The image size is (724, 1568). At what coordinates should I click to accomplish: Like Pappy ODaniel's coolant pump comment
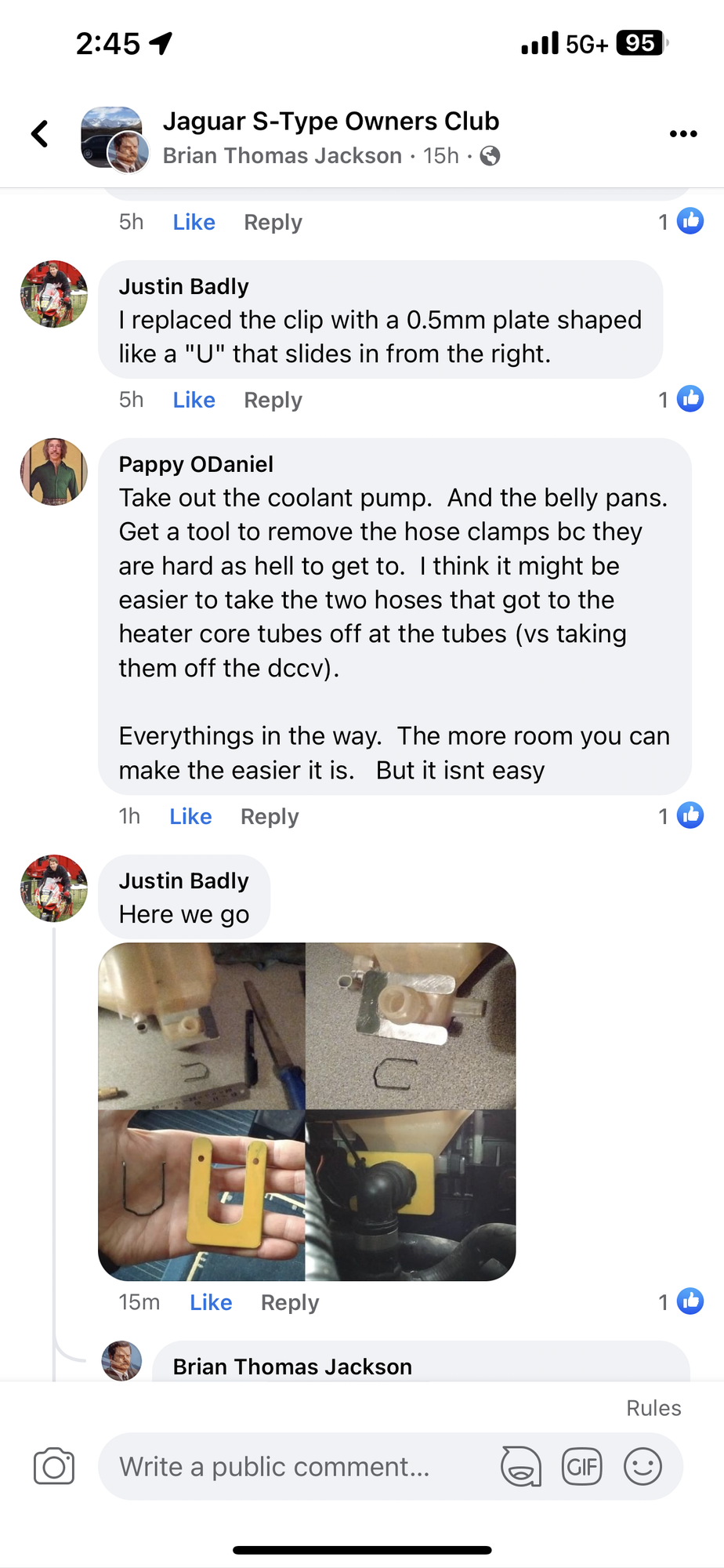tap(190, 816)
